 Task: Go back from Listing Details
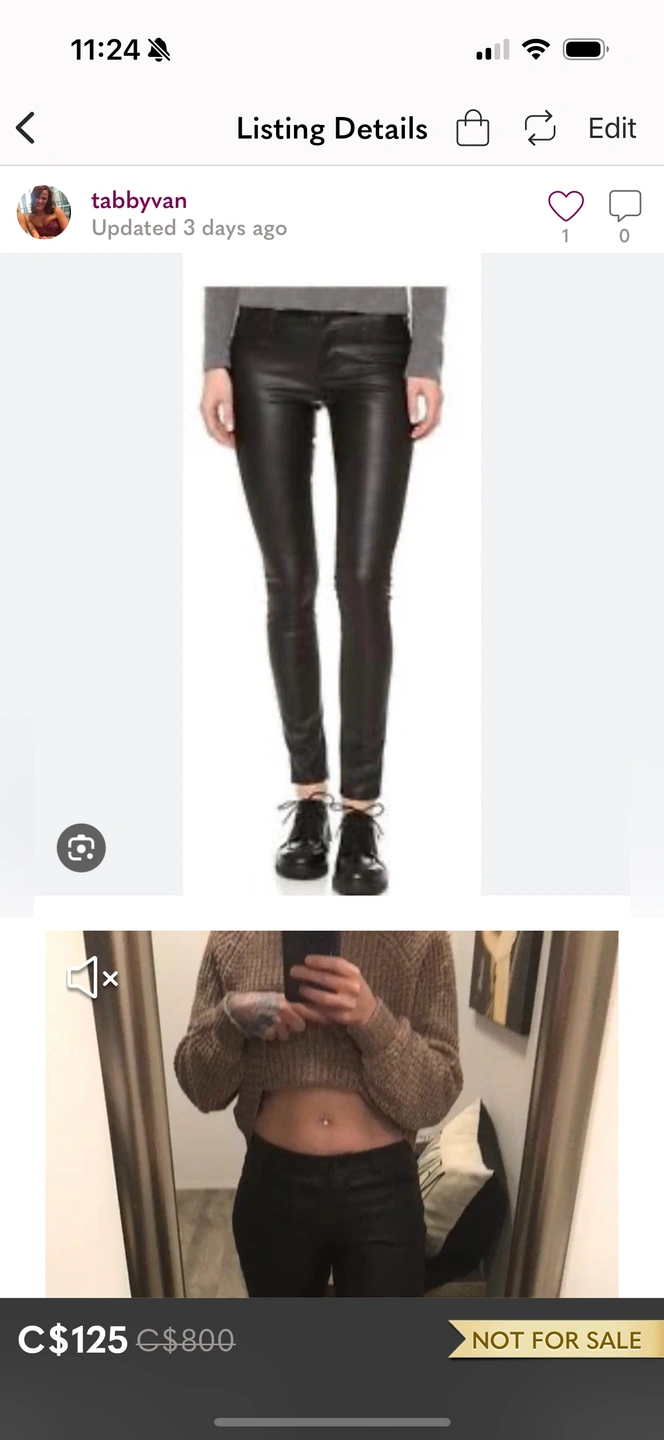[26, 128]
